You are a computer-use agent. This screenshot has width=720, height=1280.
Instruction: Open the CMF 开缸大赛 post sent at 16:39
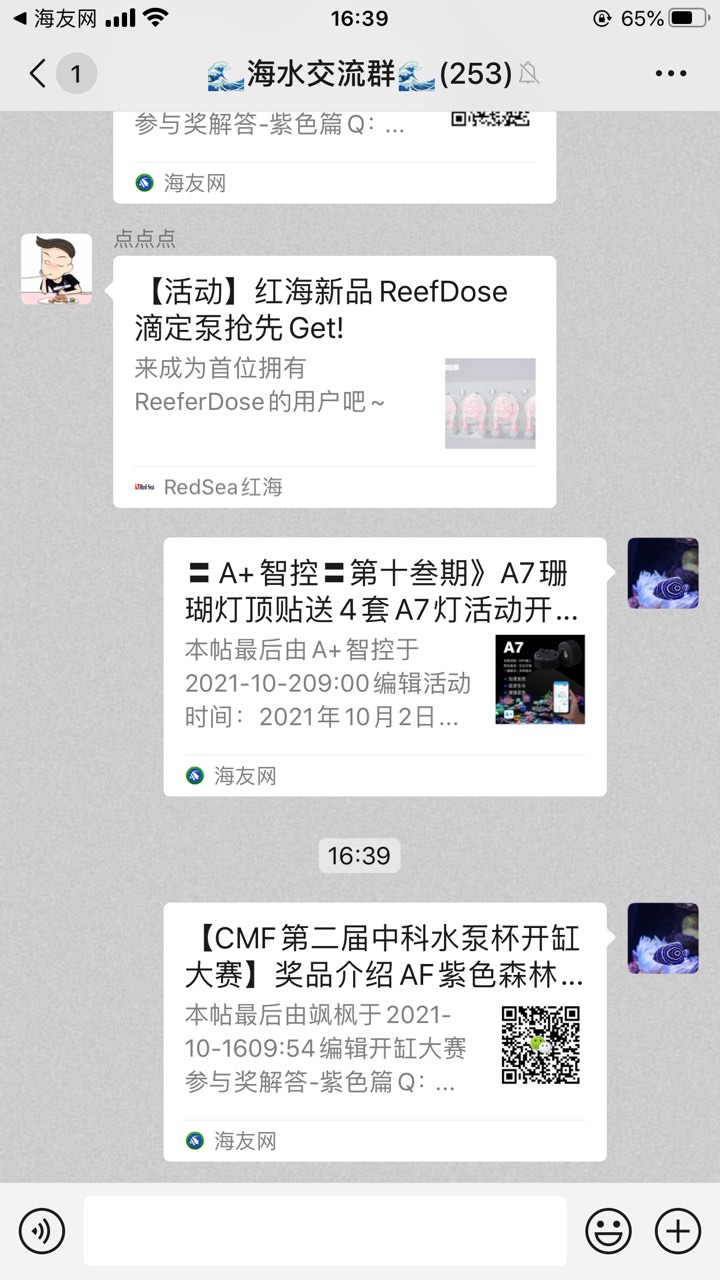click(384, 1030)
